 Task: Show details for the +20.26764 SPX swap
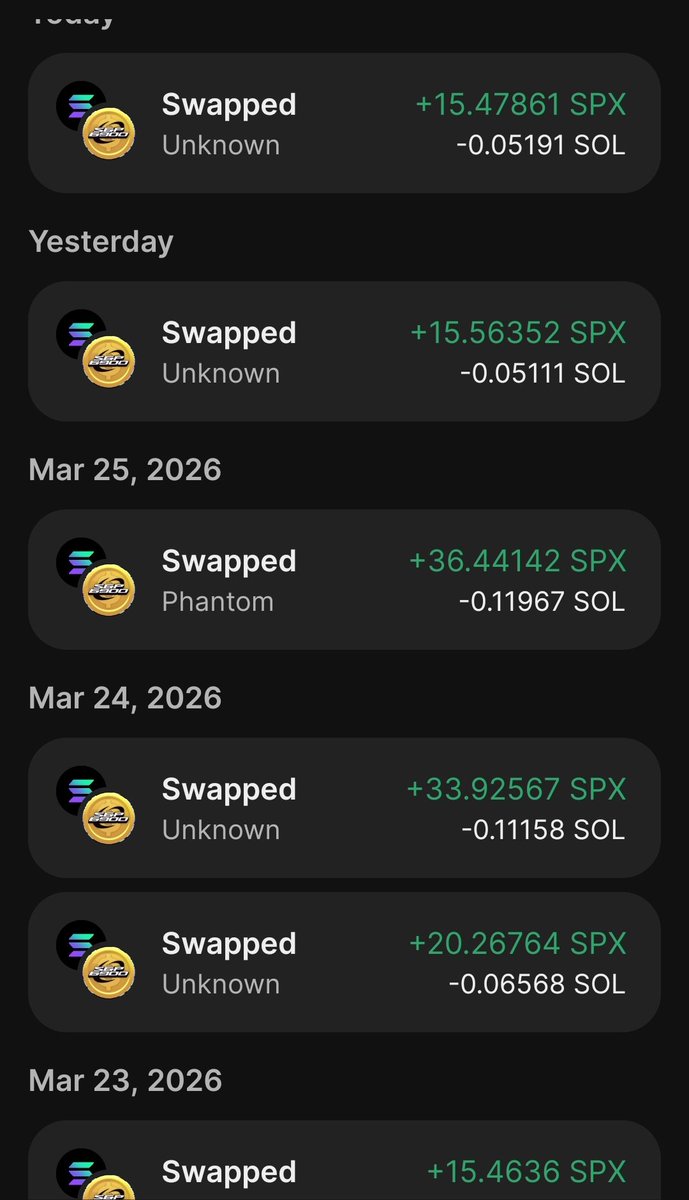(344, 962)
